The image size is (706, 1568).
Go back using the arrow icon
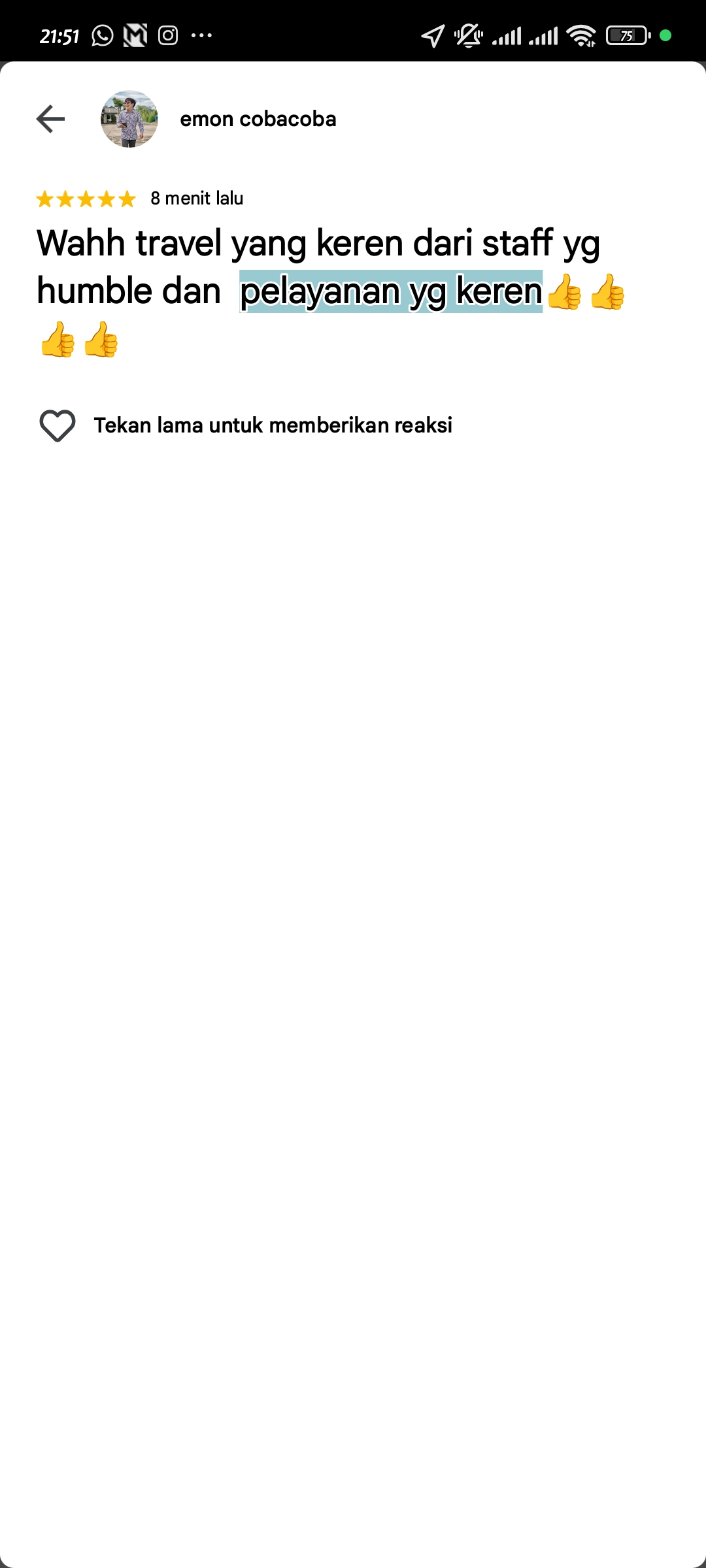[x=50, y=119]
